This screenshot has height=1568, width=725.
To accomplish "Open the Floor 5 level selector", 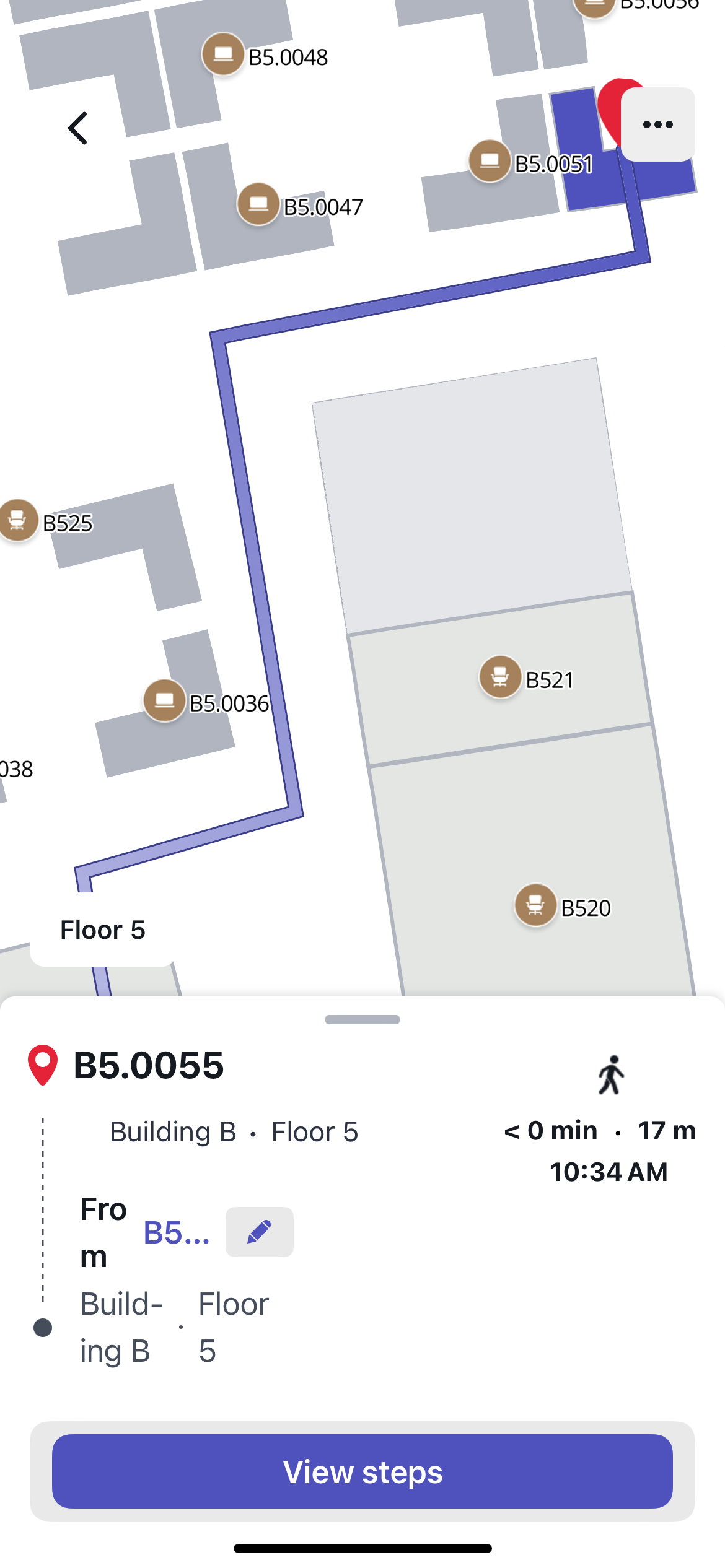I will (102, 930).
